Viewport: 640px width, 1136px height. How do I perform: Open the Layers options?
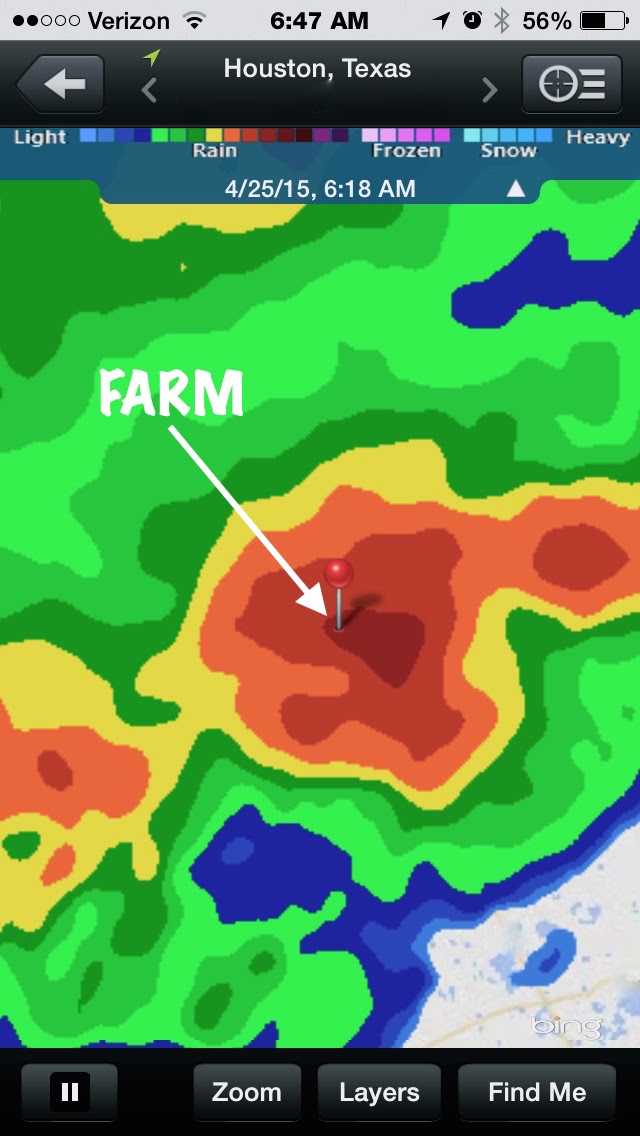379,1092
